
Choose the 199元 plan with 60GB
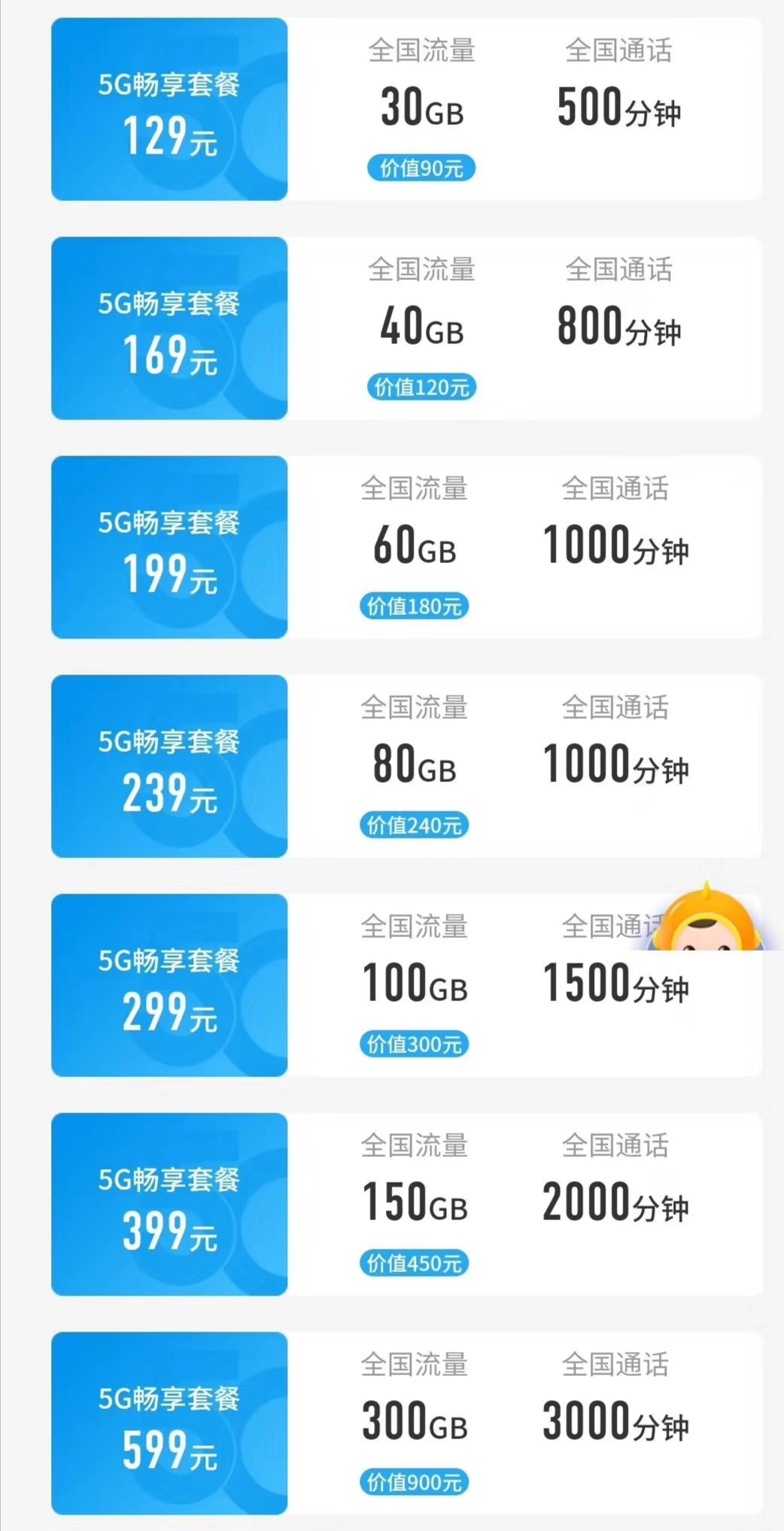click(169, 548)
